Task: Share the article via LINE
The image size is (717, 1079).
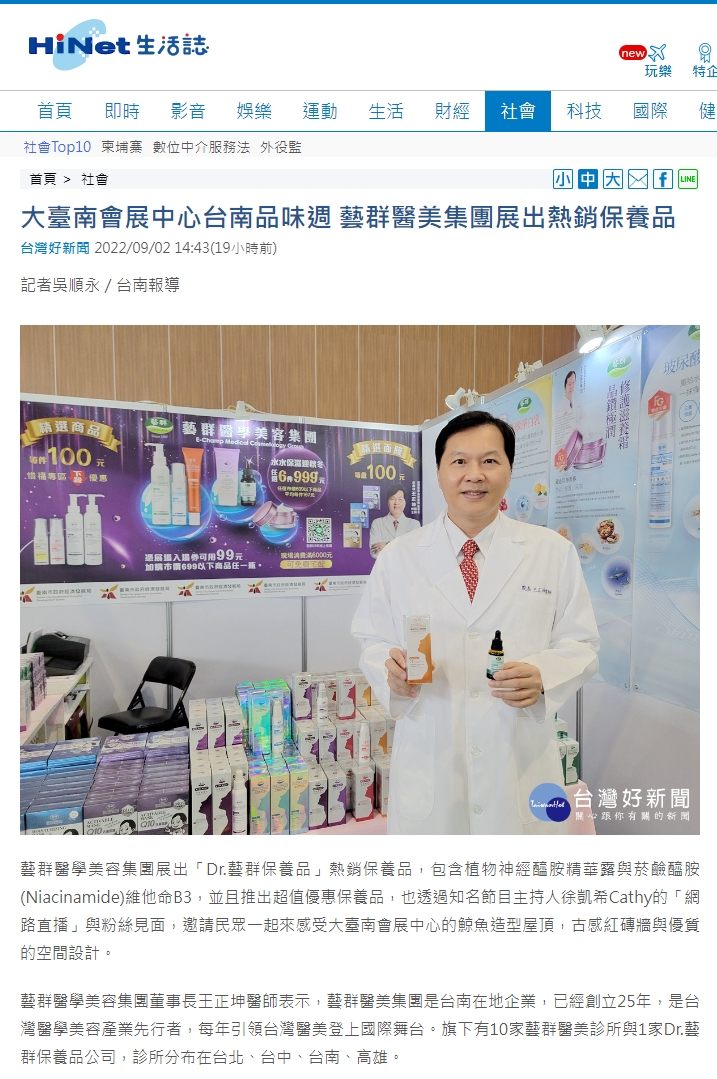Action: tap(688, 179)
